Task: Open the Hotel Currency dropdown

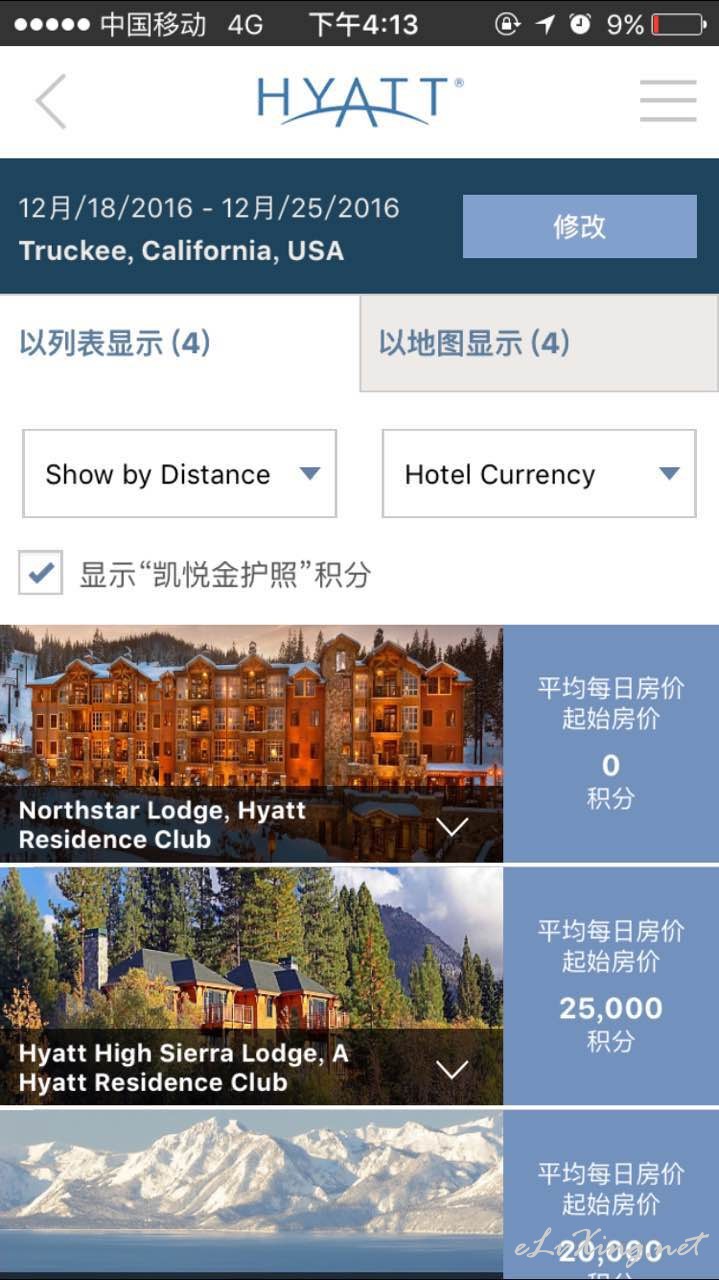Action: click(x=539, y=474)
